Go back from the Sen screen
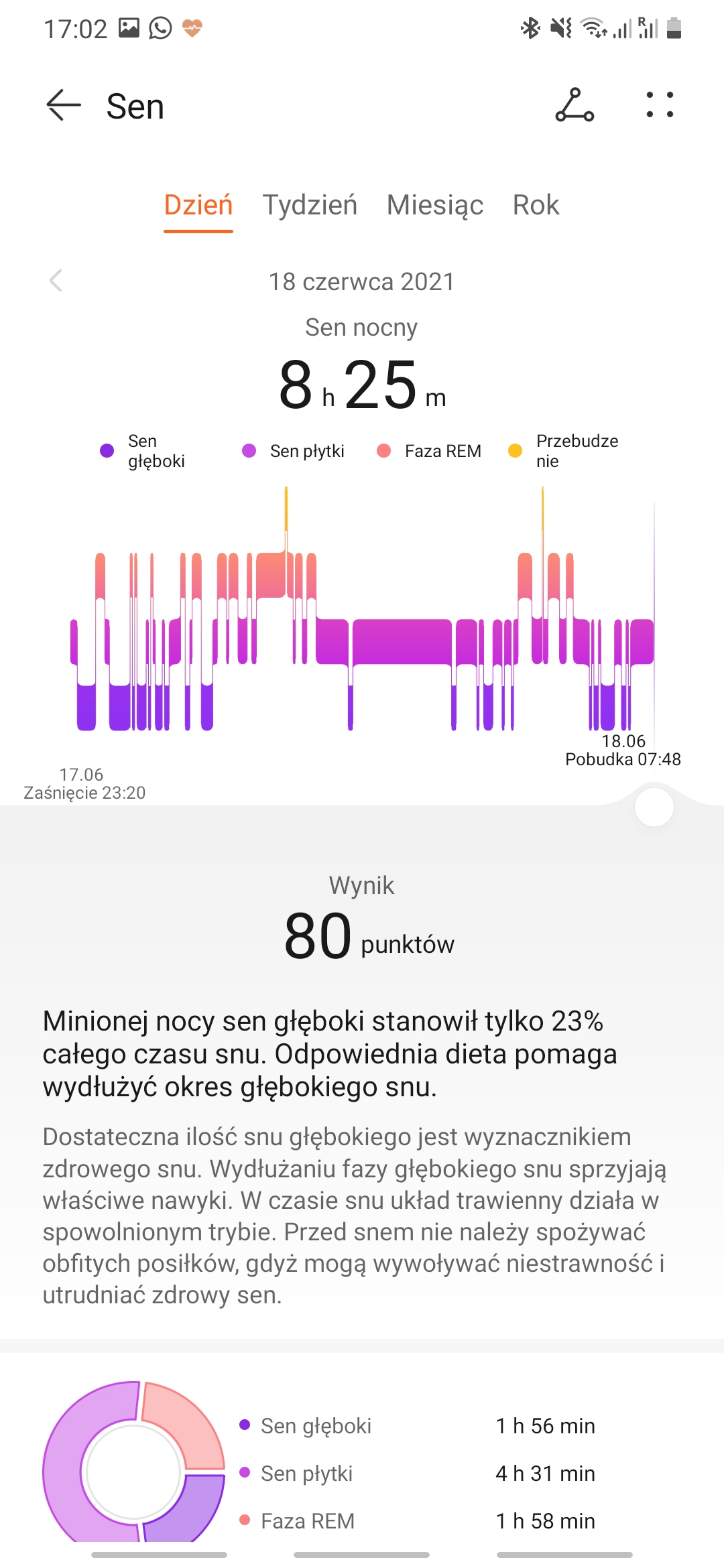Screen dimensions: 724x1568 [x=64, y=106]
